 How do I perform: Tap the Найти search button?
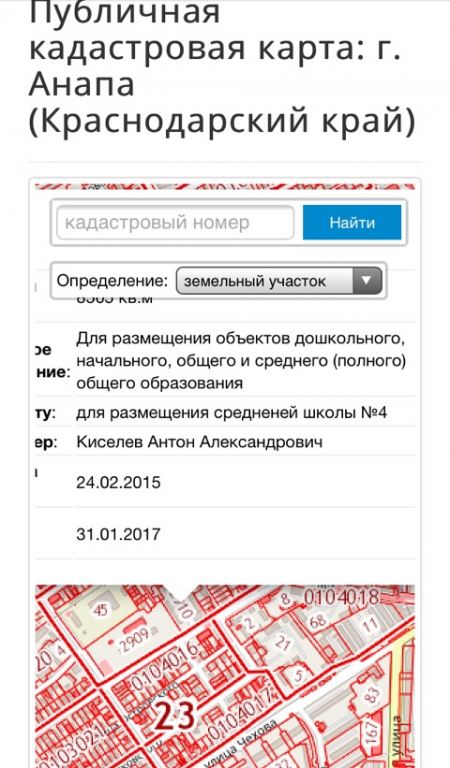click(352, 222)
